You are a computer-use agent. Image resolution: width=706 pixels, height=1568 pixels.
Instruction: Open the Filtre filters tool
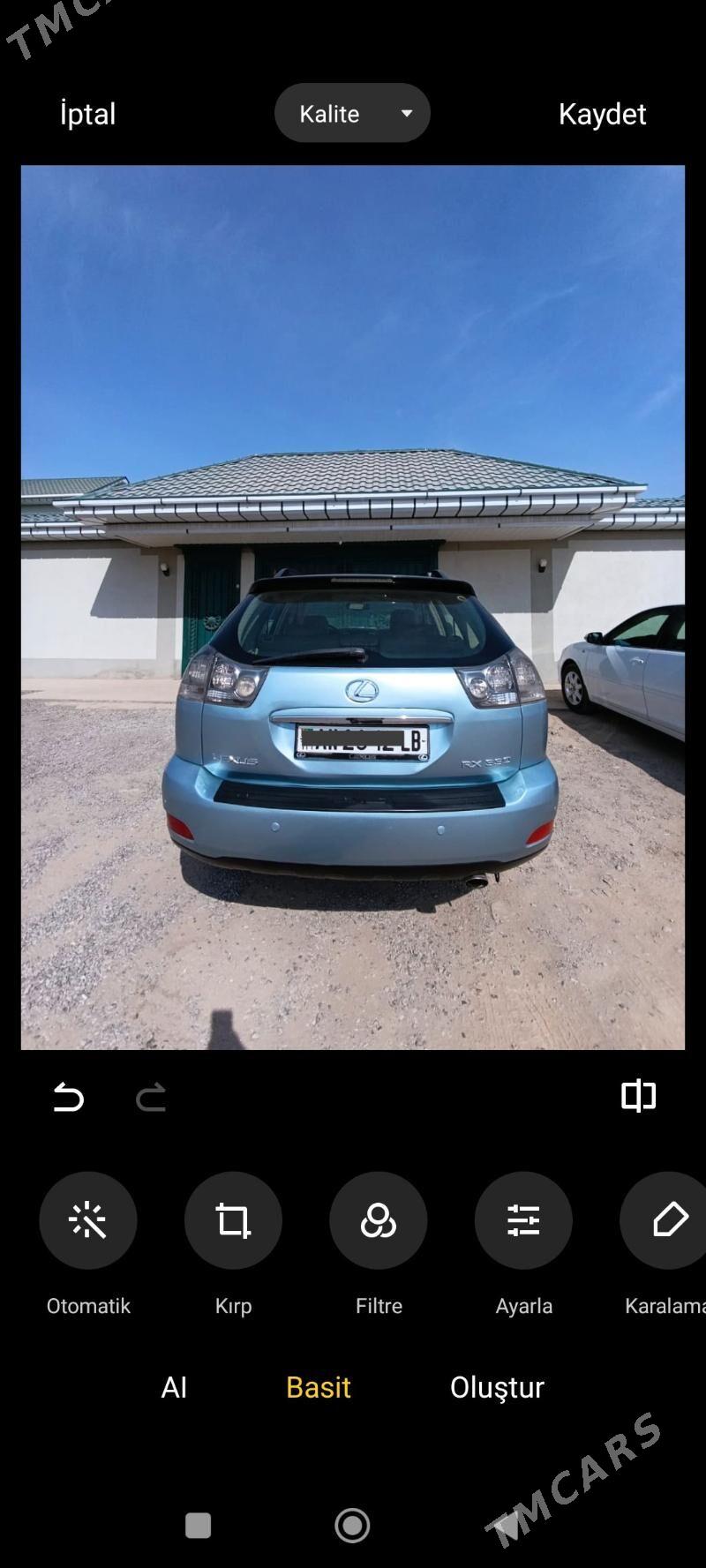tap(379, 1220)
